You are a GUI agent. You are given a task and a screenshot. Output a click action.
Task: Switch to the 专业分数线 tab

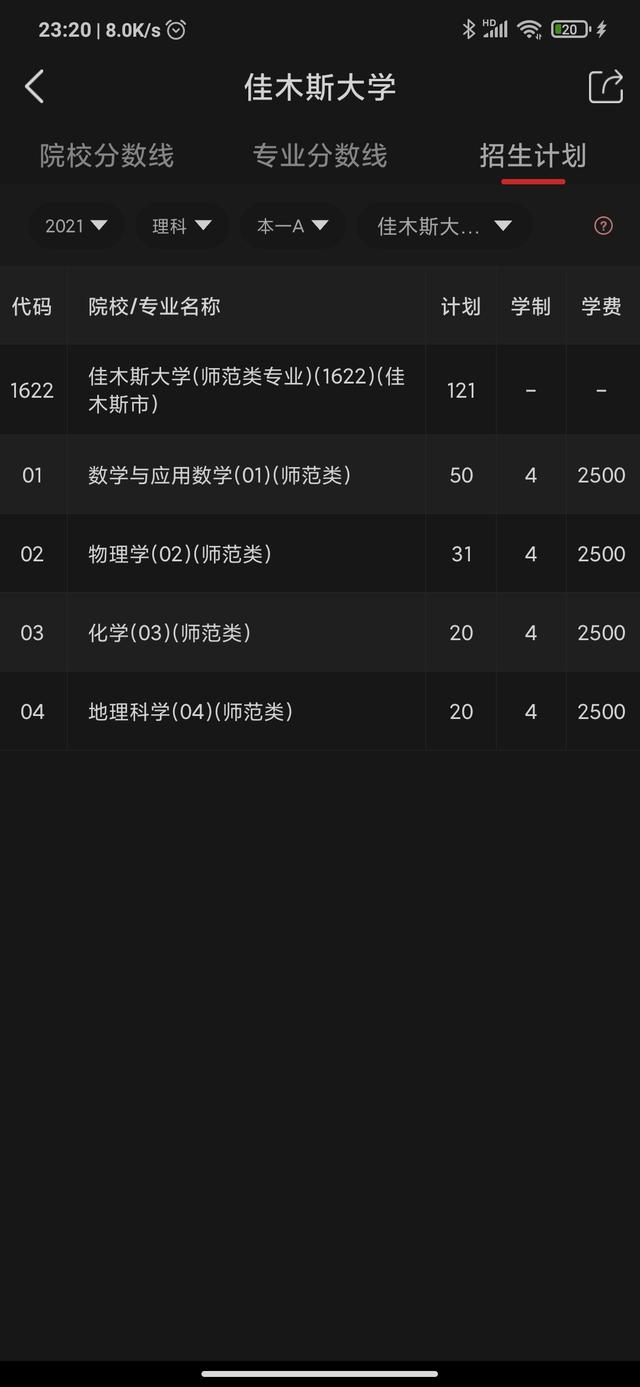click(x=320, y=156)
